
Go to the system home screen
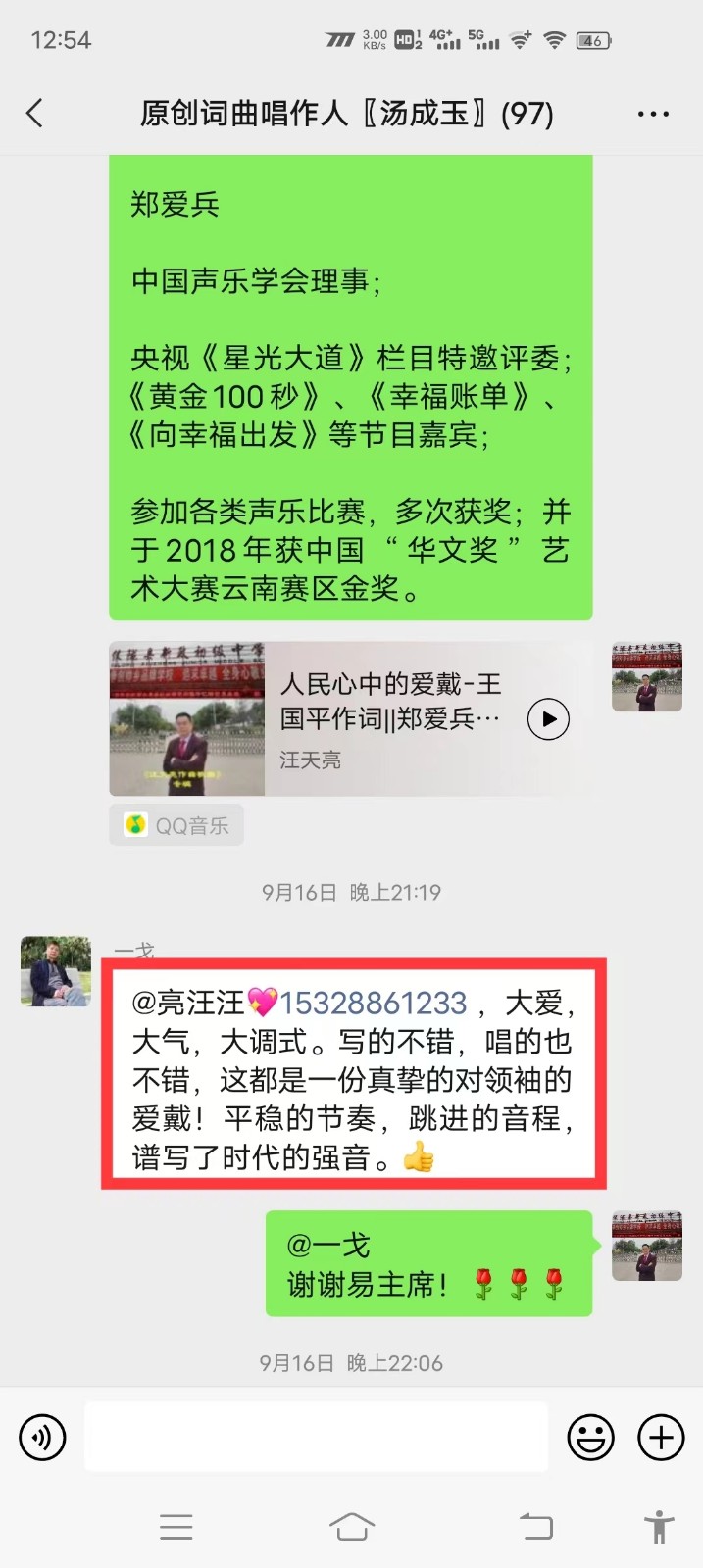coord(351,1526)
